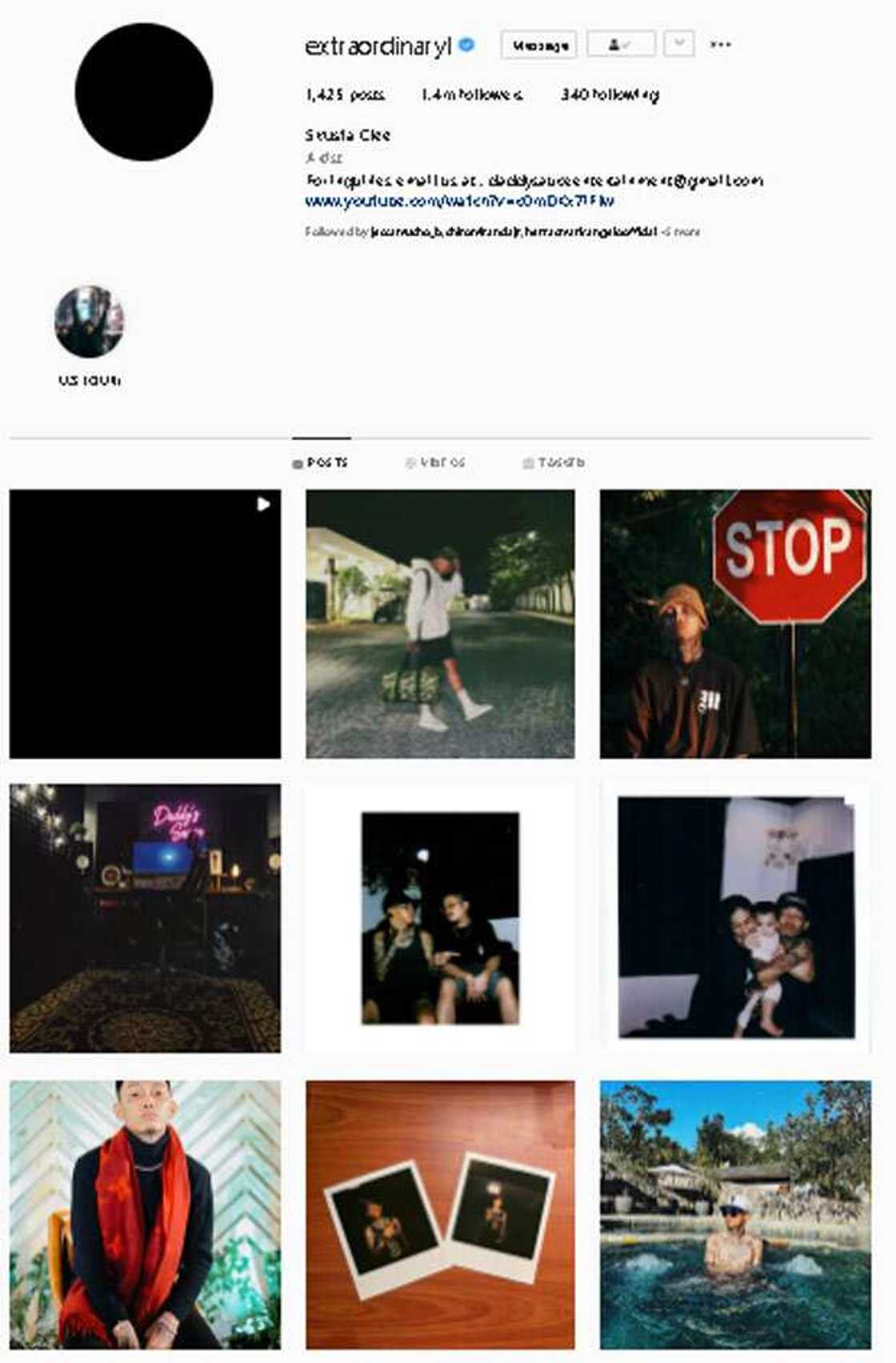This screenshot has width=896, height=1363.
Task: Switch to the Videos tab
Action: click(434, 463)
